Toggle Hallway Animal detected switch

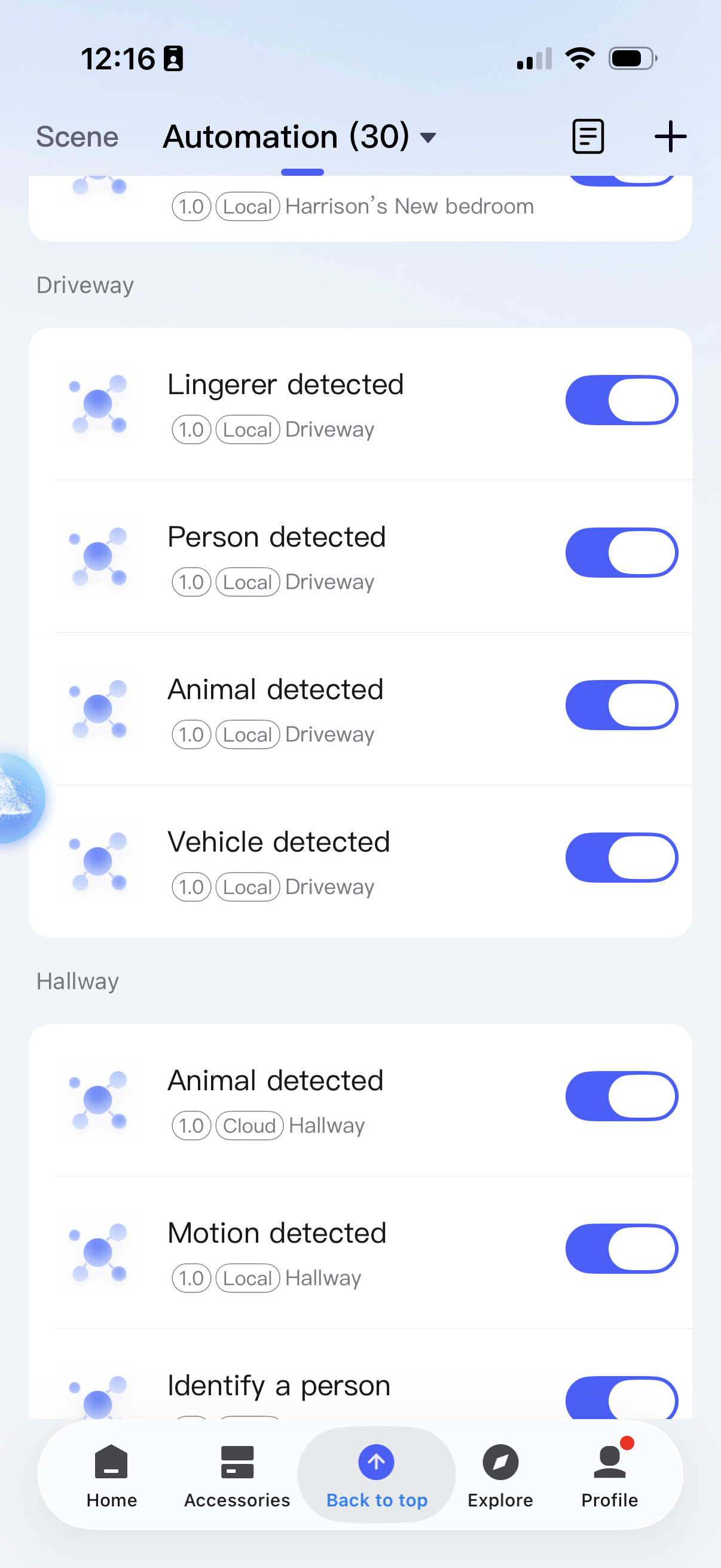(621, 1096)
